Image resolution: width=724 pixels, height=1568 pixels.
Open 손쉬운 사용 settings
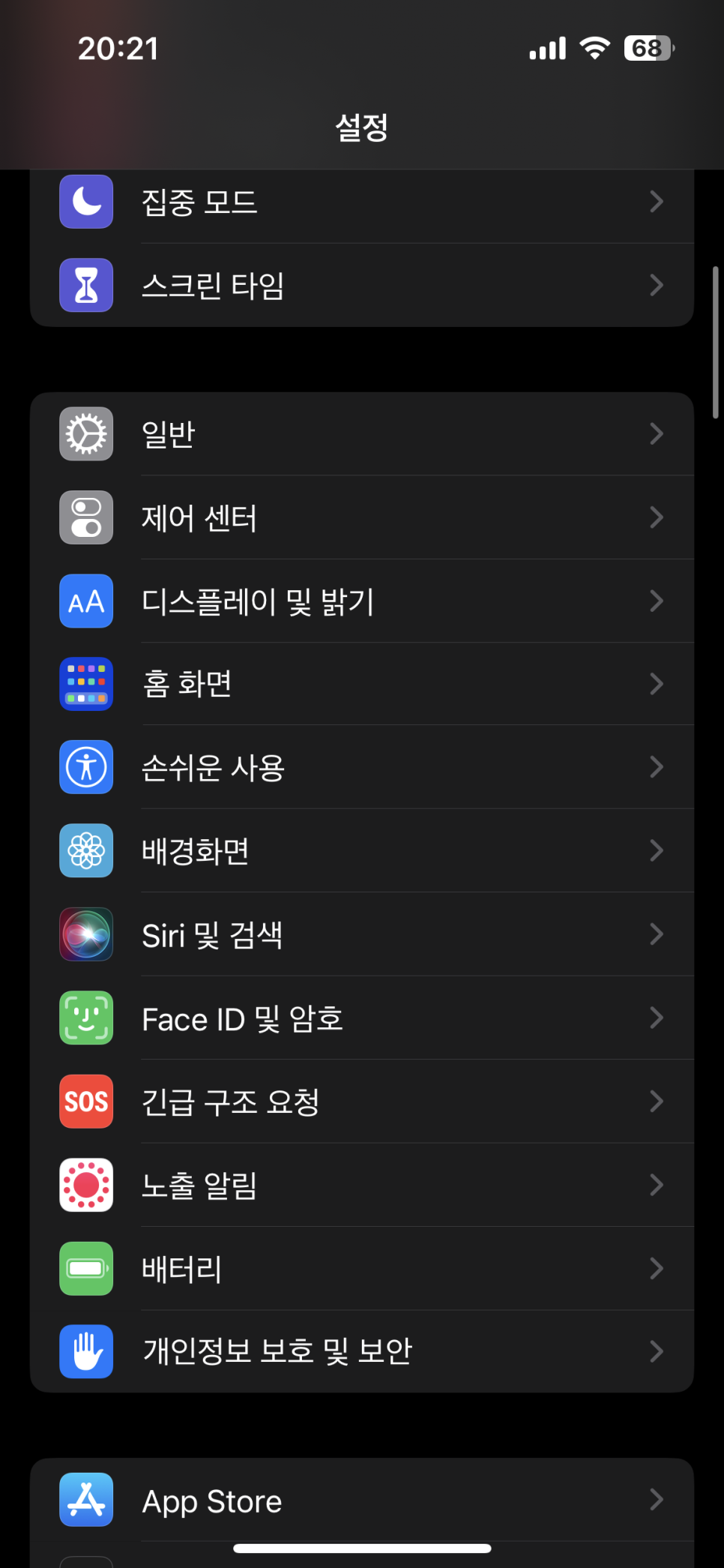pos(362,767)
